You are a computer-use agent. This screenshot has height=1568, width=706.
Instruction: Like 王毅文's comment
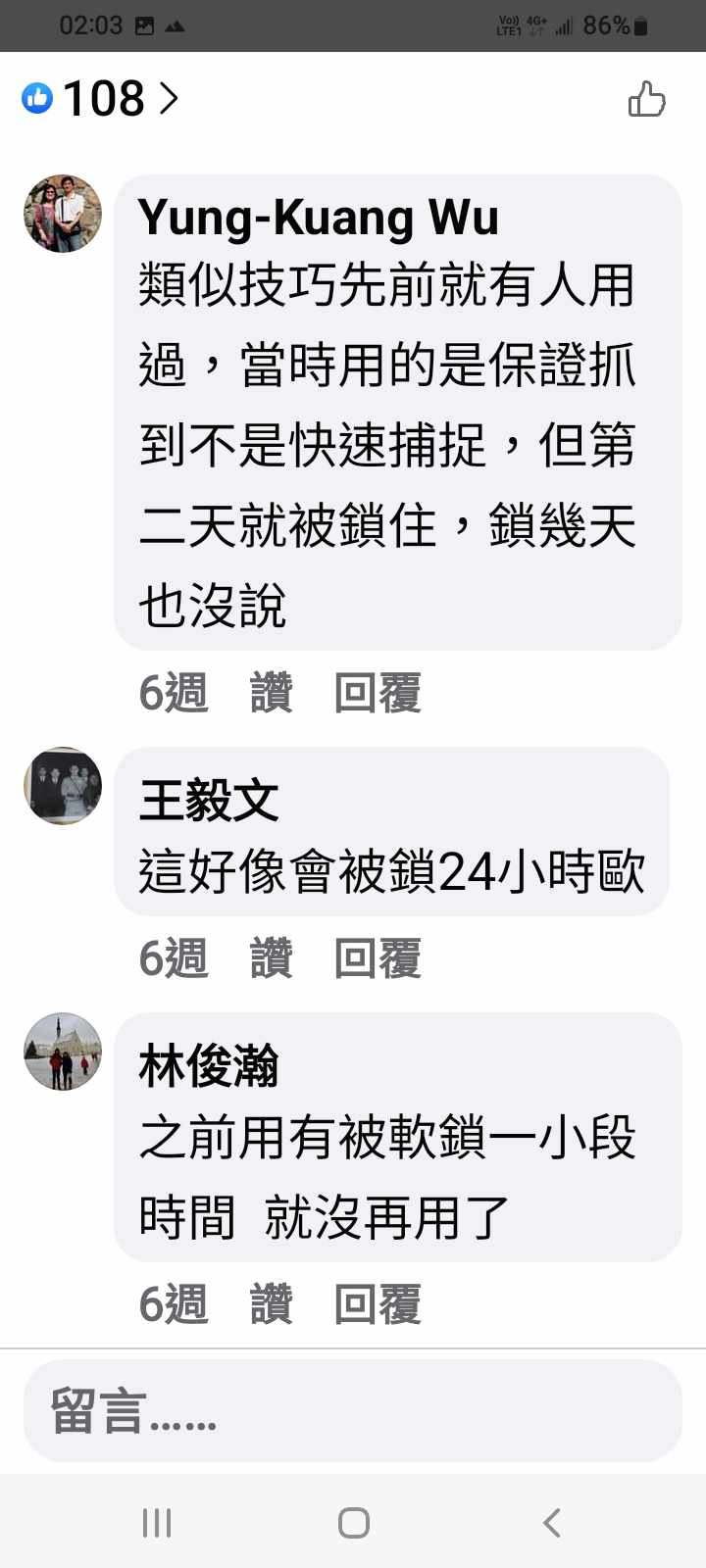point(272,957)
